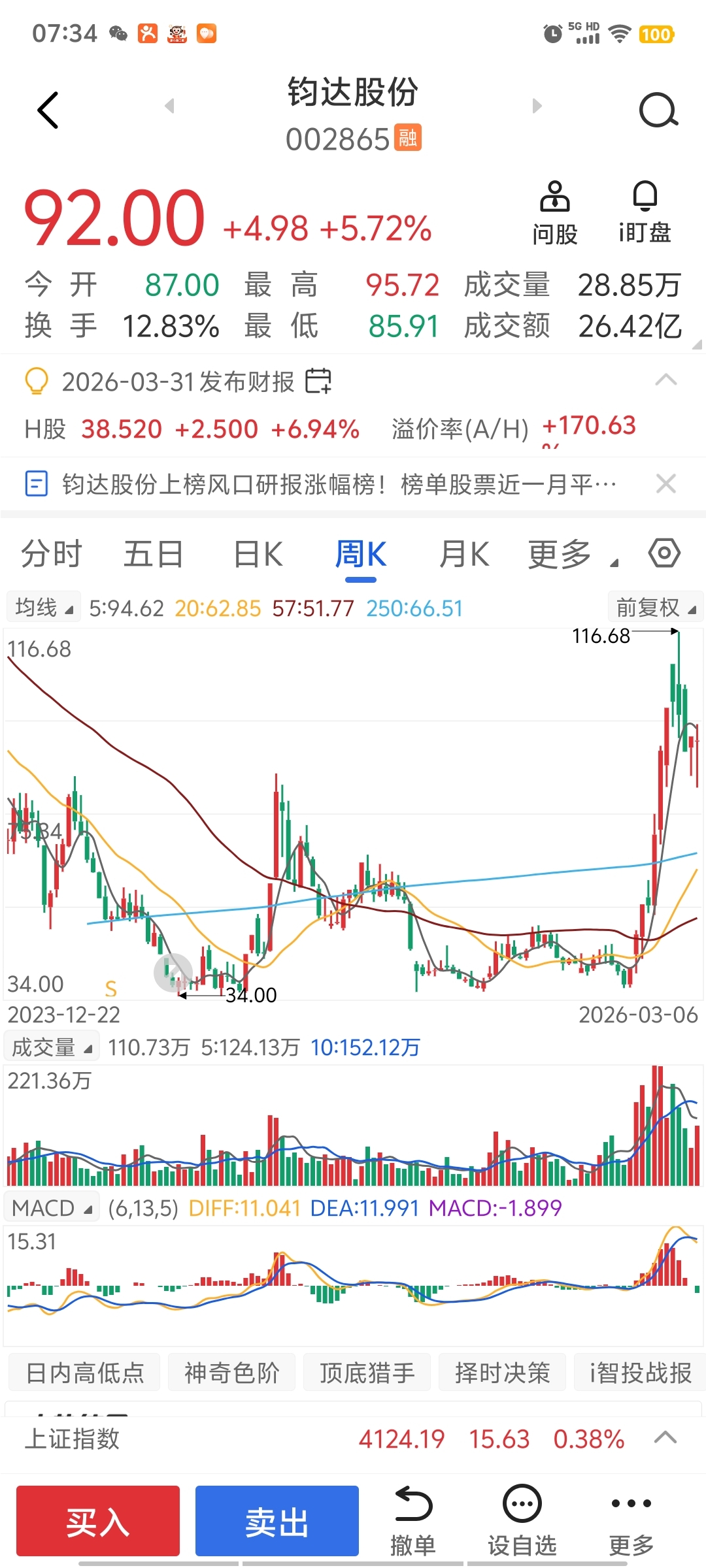This screenshot has height=1568, width=706.
Task: Open the 前复权 adjustment mode dropdown
Action: pyautogui.click(x=654, y=606)
